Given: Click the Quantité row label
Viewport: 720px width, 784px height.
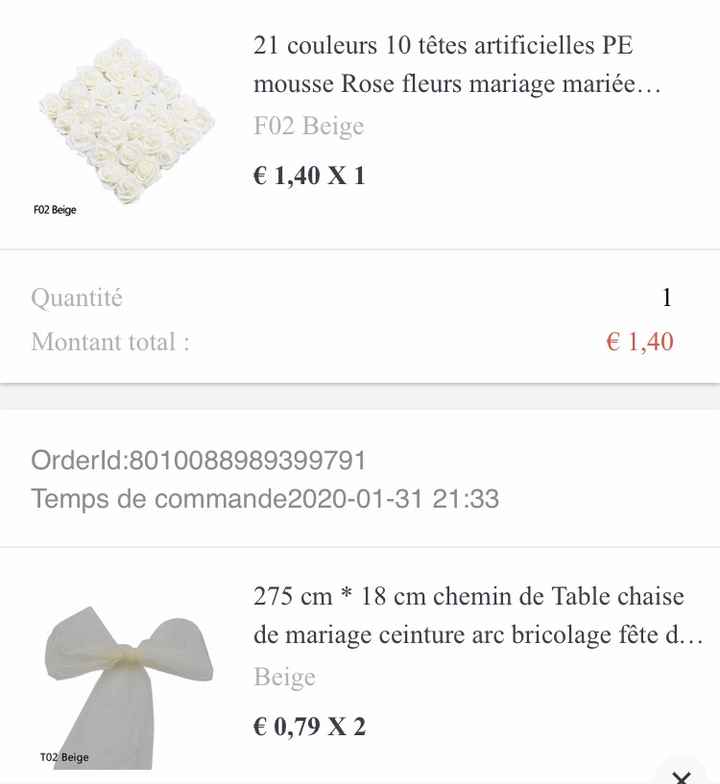Looking at the screenshot, I should (76, 297).
